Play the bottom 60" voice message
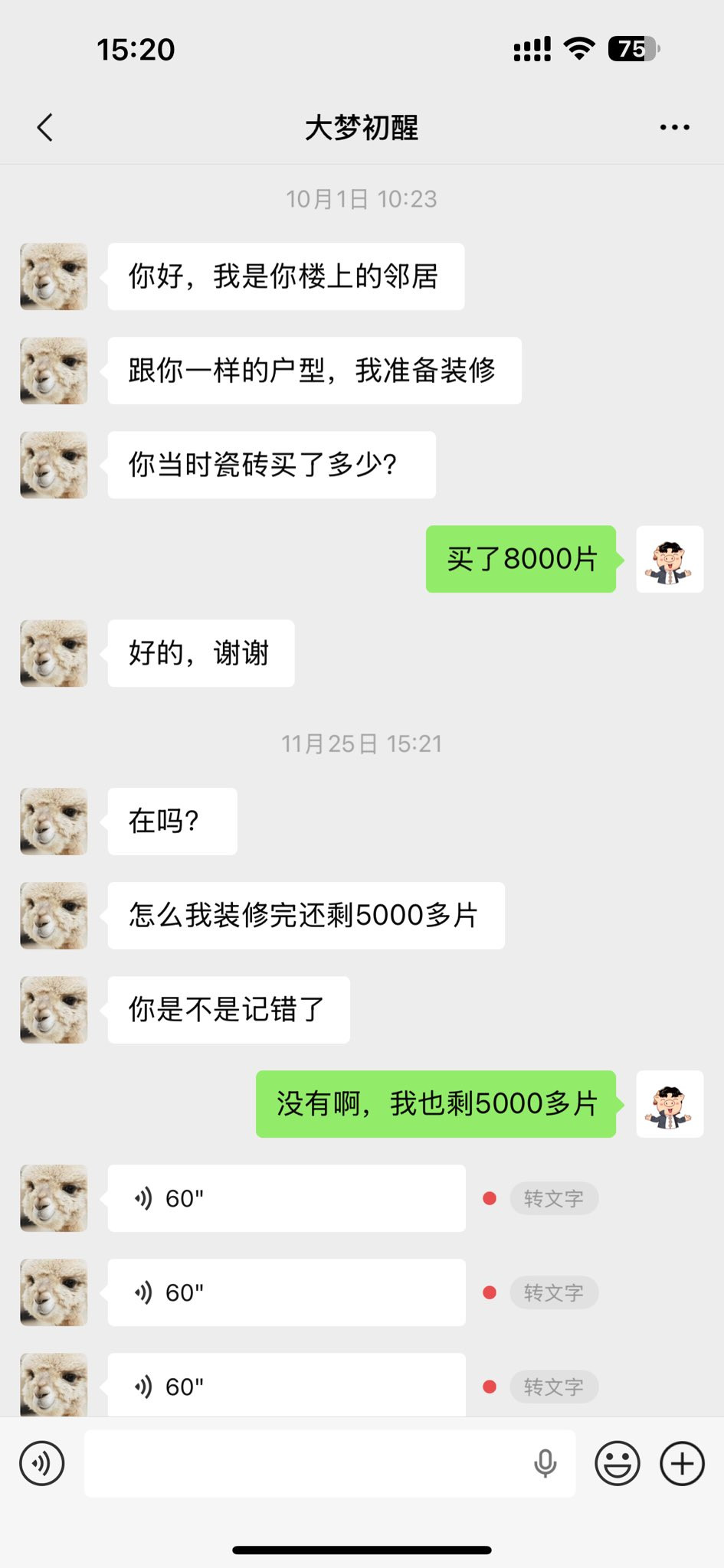The image size is (724, 1568). pyautogui.click(x=287, y=1385)
